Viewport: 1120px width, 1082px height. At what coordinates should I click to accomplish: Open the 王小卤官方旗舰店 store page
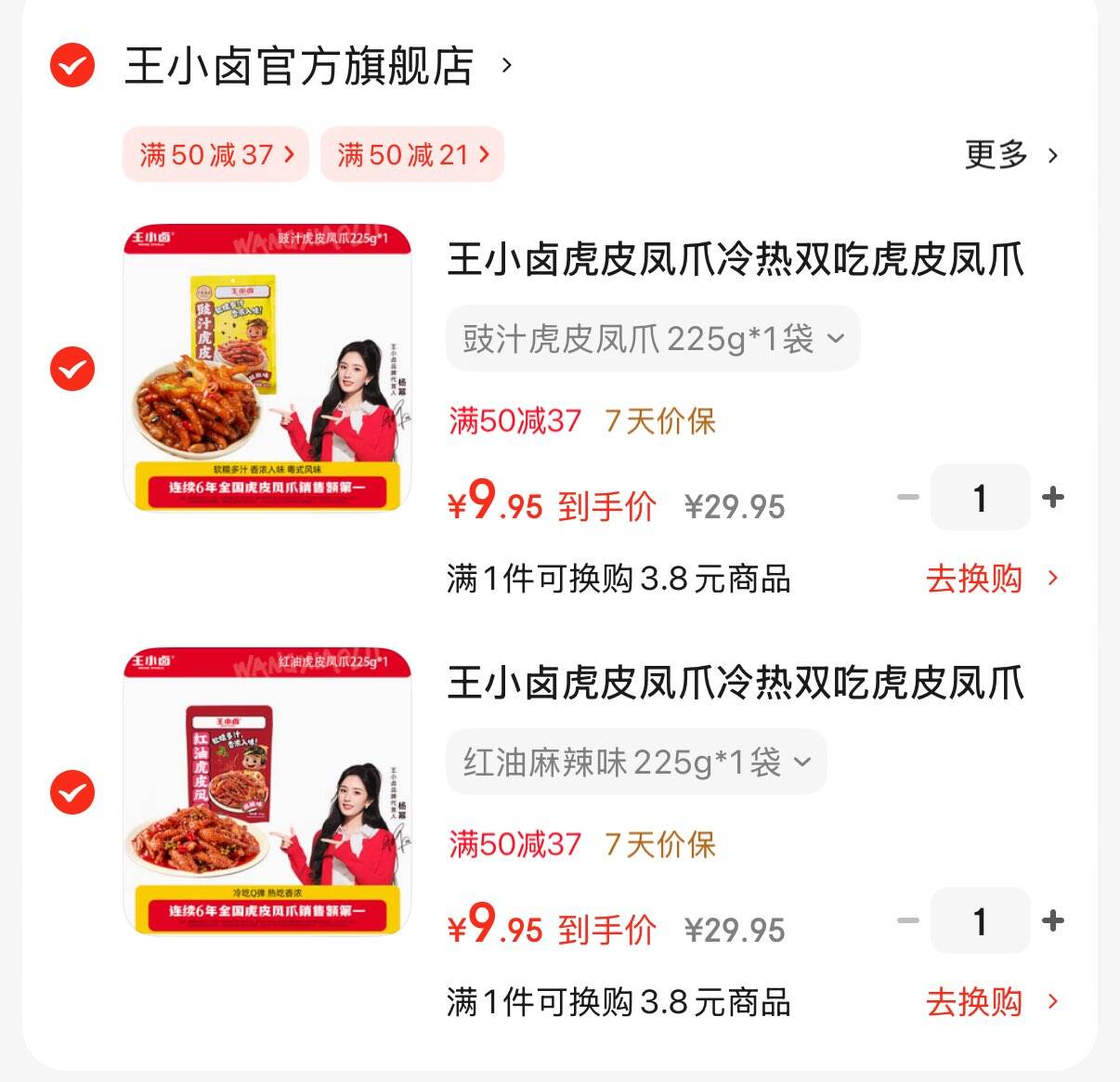tap(316, 67)
